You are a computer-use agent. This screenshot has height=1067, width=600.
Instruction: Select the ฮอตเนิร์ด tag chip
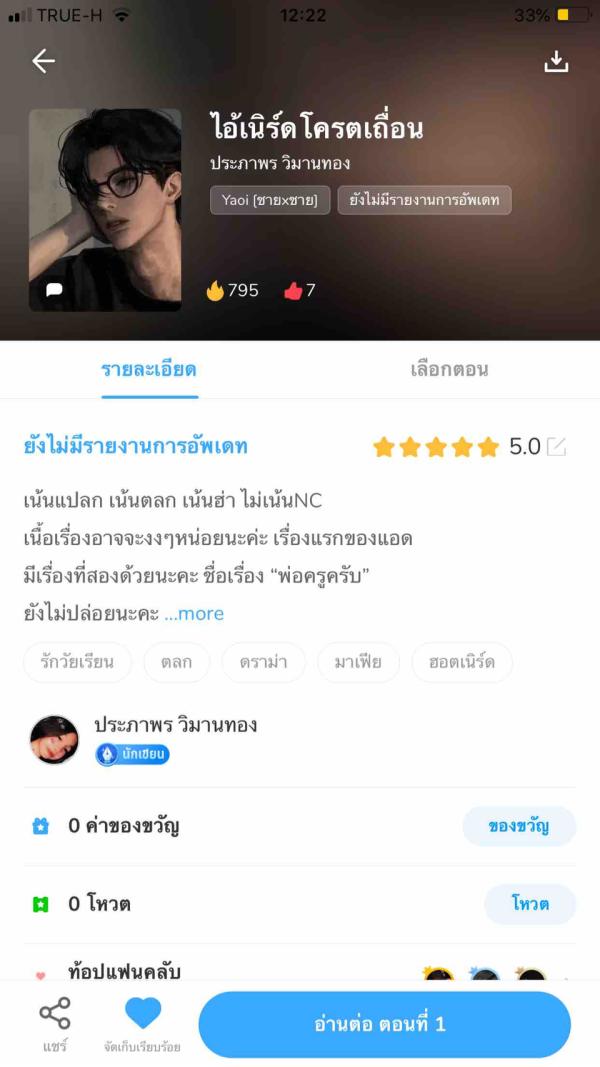pos(462,662)
